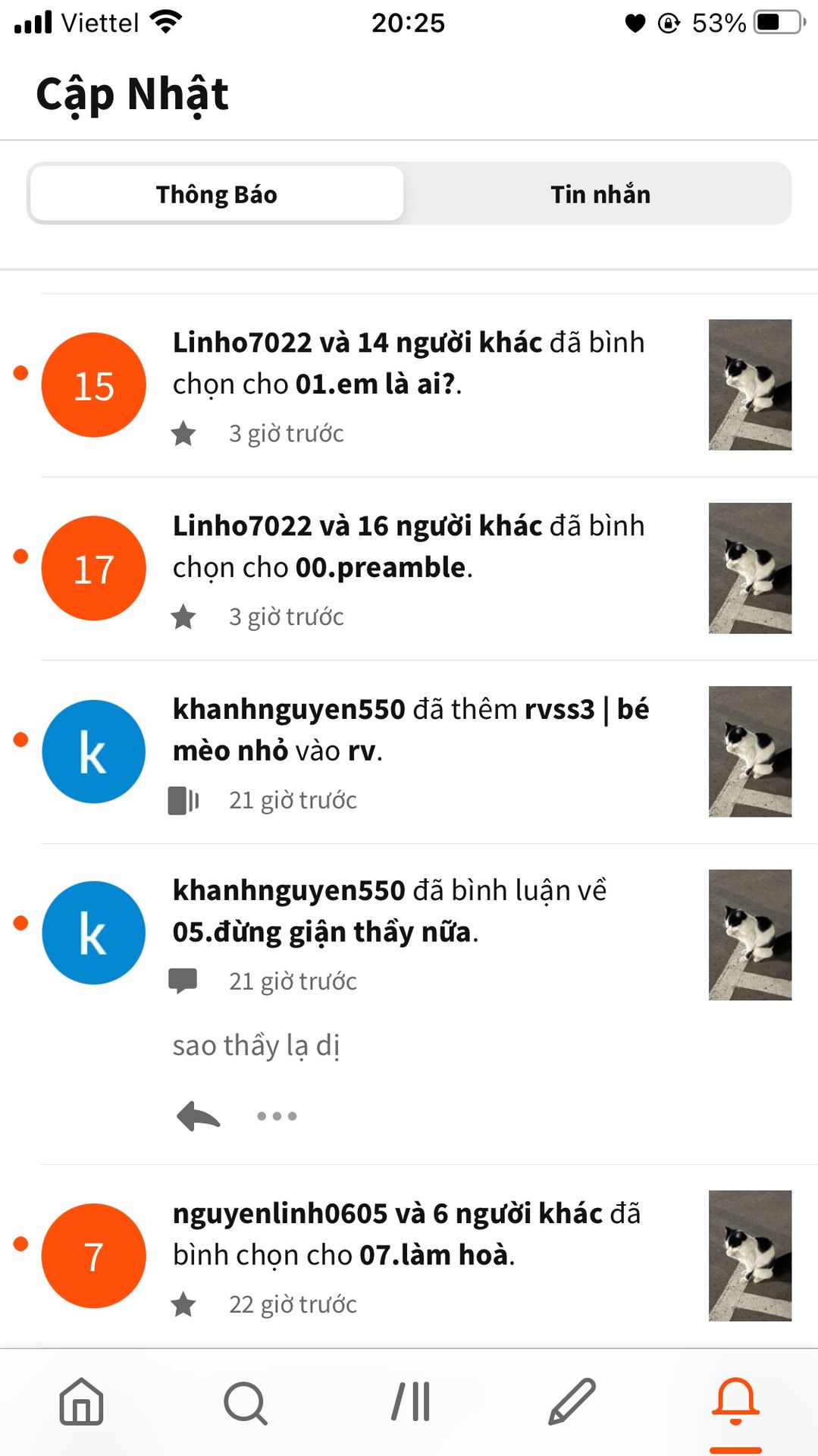This screenshot has width=818, height=1456.
Task: Switch to the Tin nhắn tab
Action: 600,194
